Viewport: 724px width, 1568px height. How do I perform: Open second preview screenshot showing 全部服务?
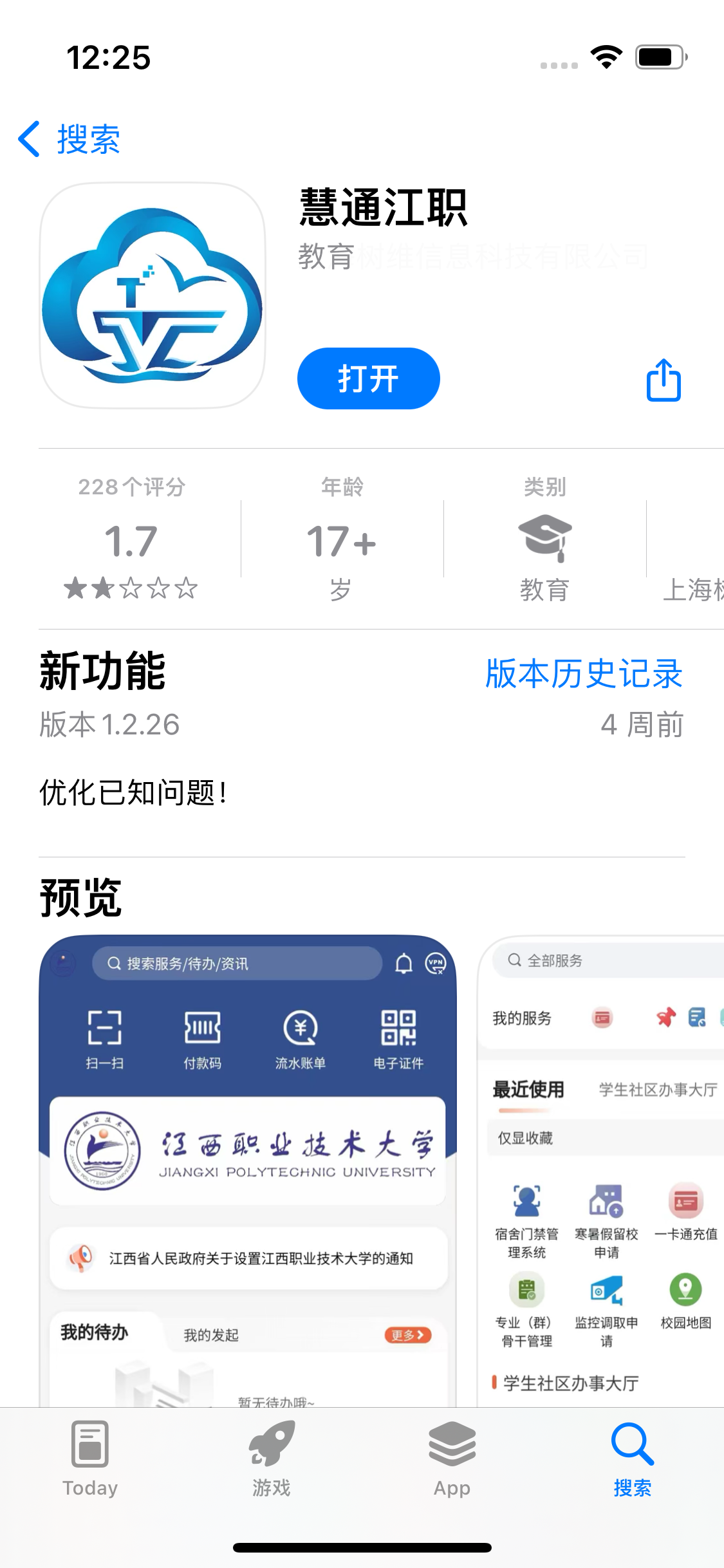[x=602, y=1168]
